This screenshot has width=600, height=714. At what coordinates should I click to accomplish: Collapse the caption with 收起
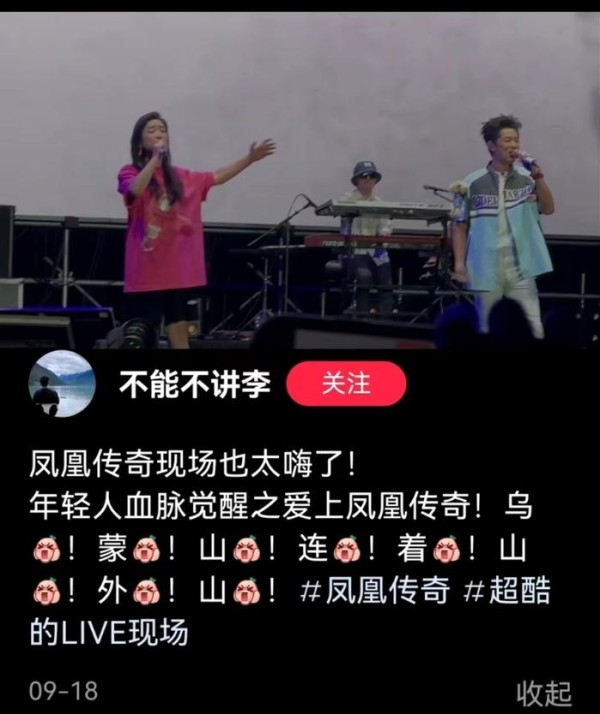coord(543,692)
